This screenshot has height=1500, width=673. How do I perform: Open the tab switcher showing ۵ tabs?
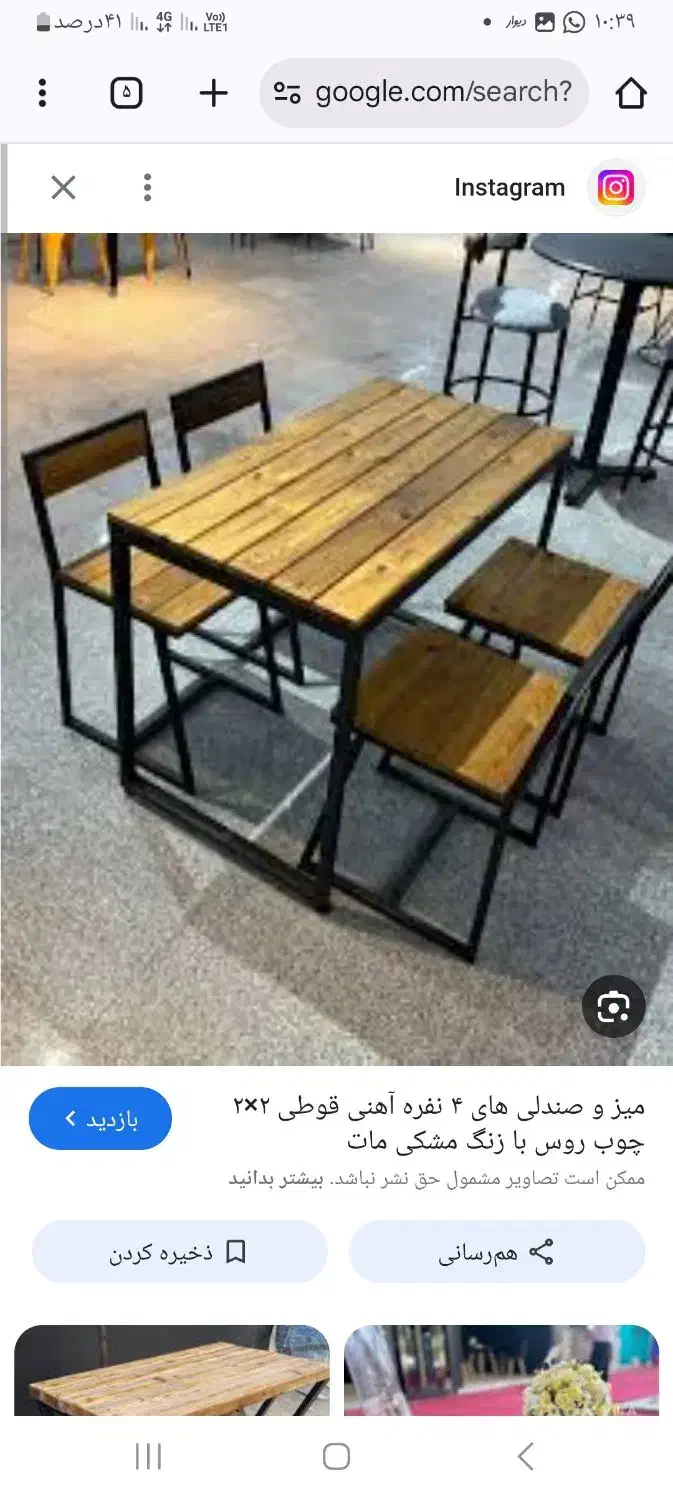tap(126, 93)
